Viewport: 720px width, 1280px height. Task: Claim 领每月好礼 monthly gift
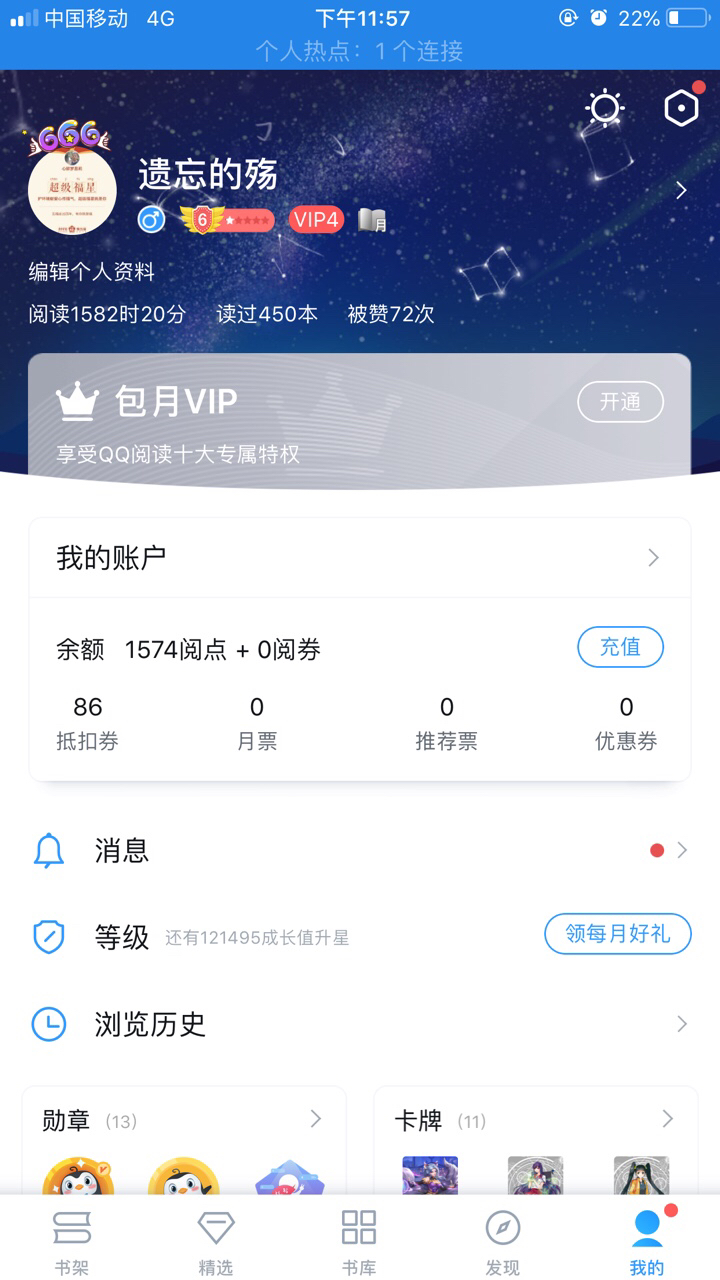(617, 934)
